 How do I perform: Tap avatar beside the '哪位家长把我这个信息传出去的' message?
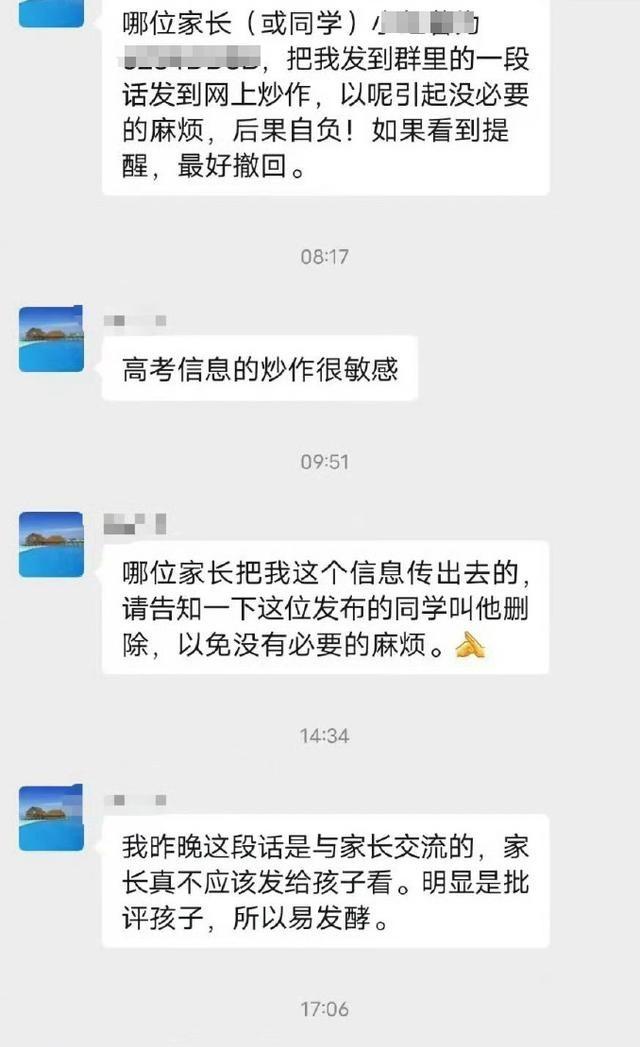tap(51, 544)
